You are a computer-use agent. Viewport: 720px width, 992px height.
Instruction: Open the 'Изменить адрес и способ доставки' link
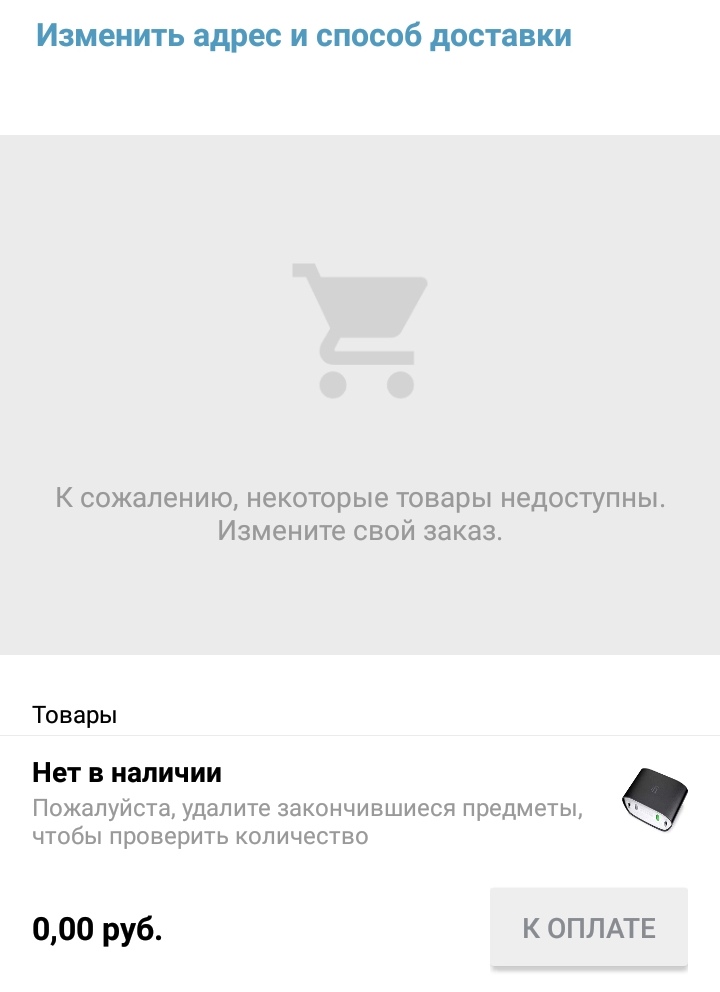pos(304,36)
